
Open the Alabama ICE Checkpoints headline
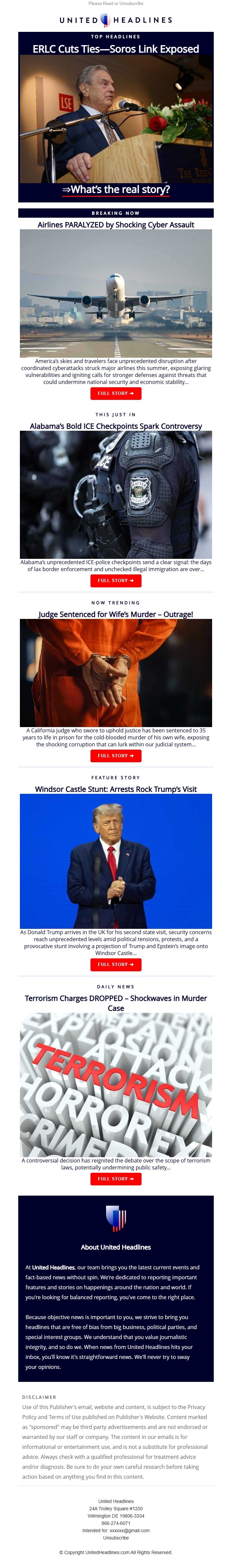point(115,426)
